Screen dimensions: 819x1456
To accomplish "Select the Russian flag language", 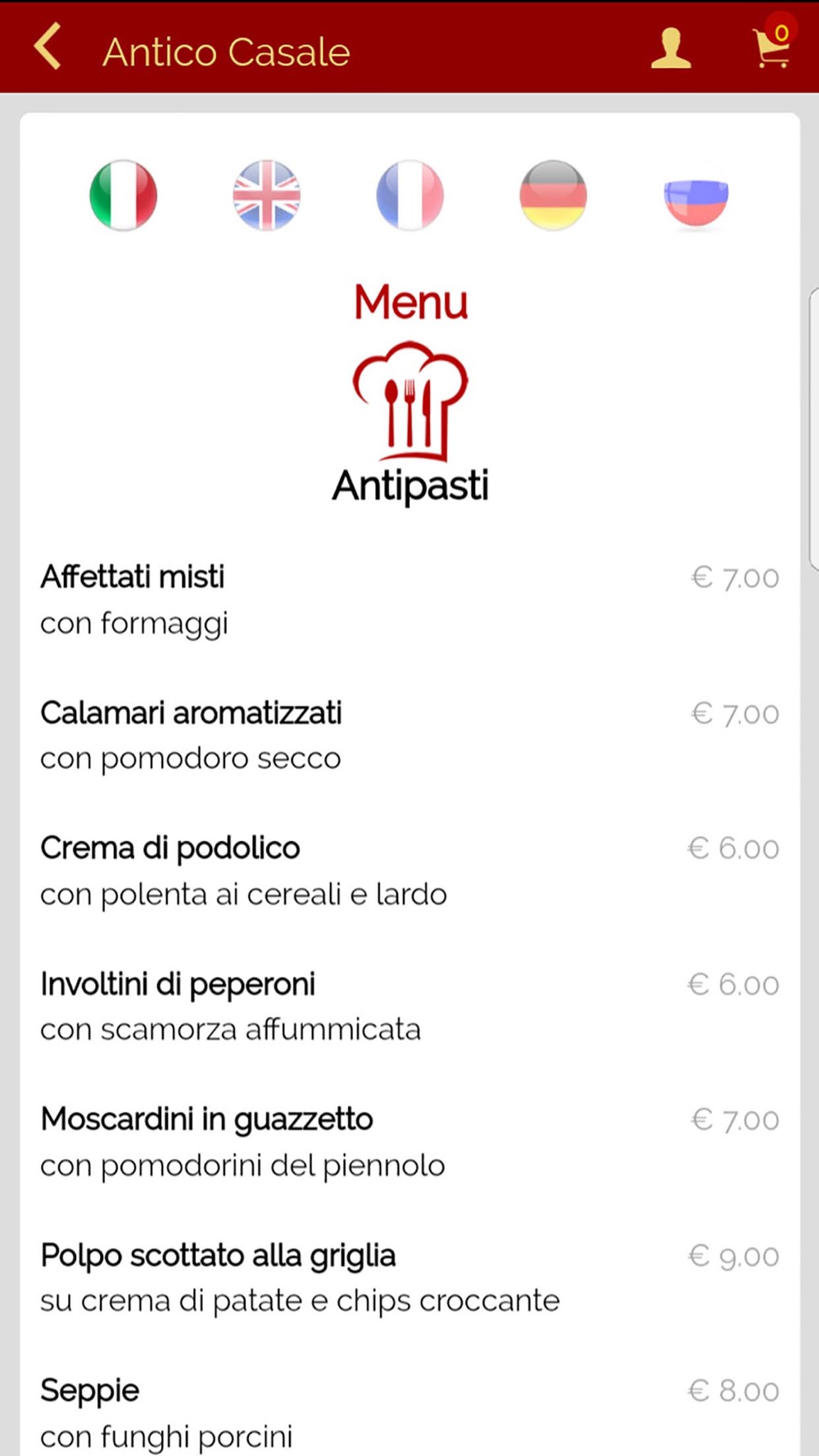I will pos(695,201).
